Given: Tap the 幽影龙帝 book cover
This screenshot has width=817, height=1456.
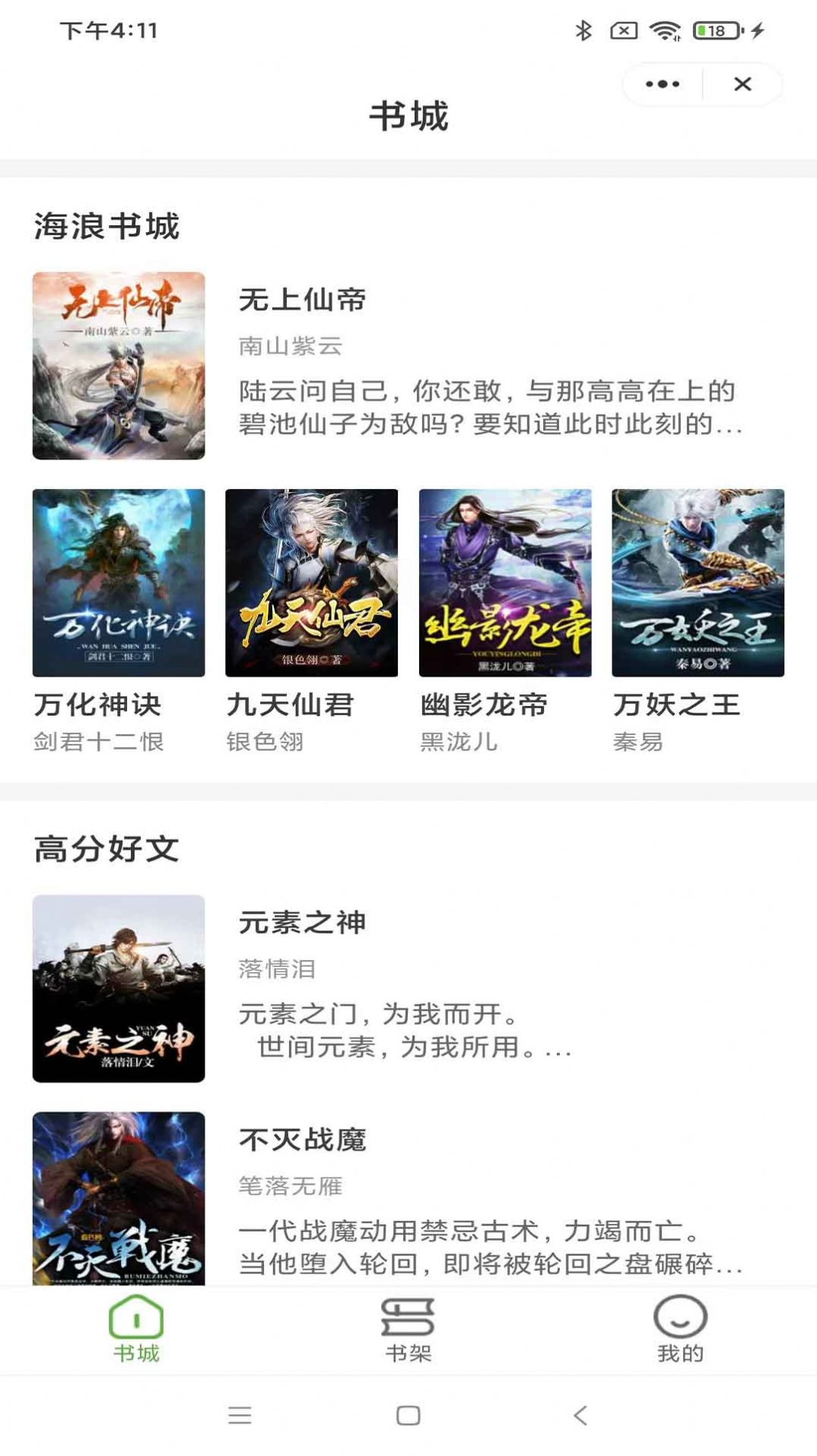Looking at the screenshot, I should [505, 583].
